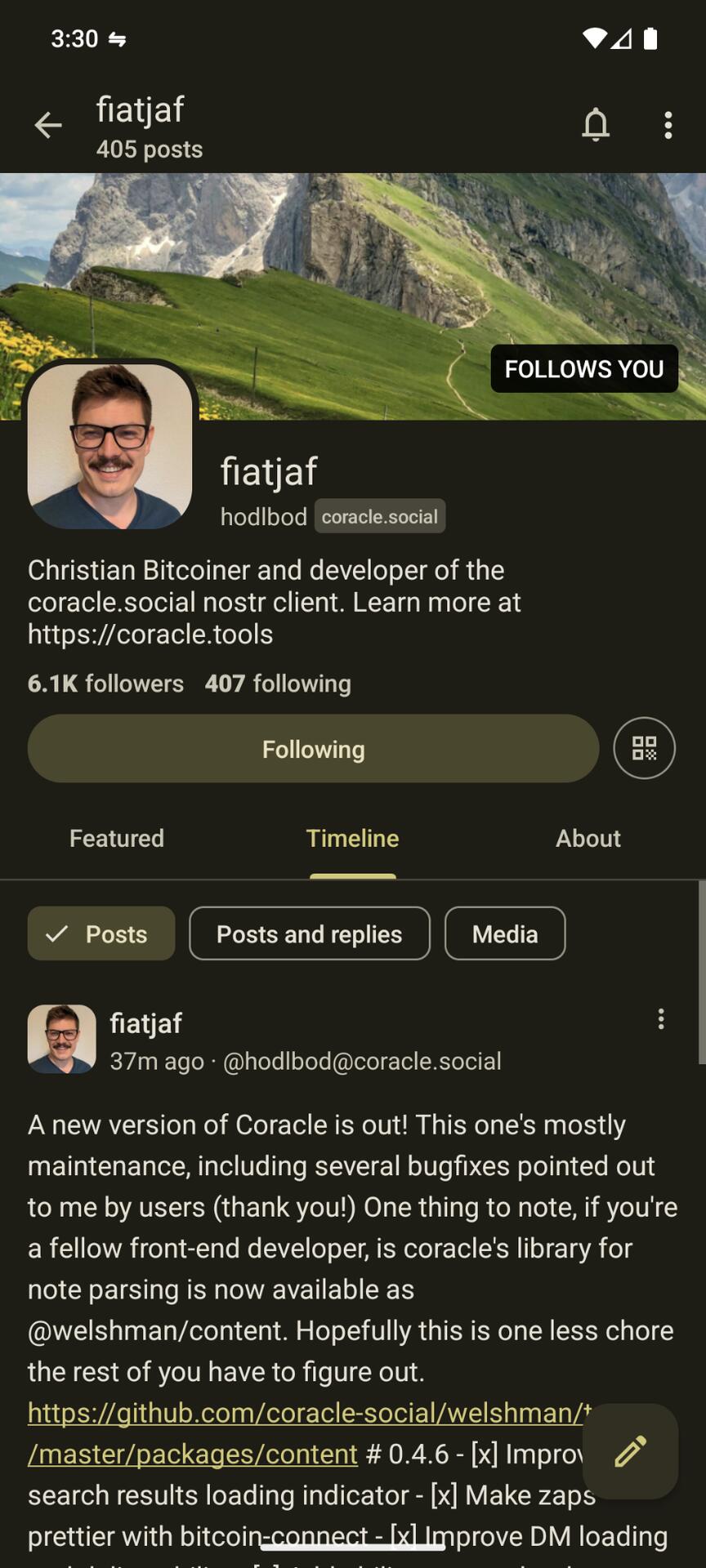The image size is (706, 1568).
Task: Go back using the arrow icon
Action: pos(48,125)
